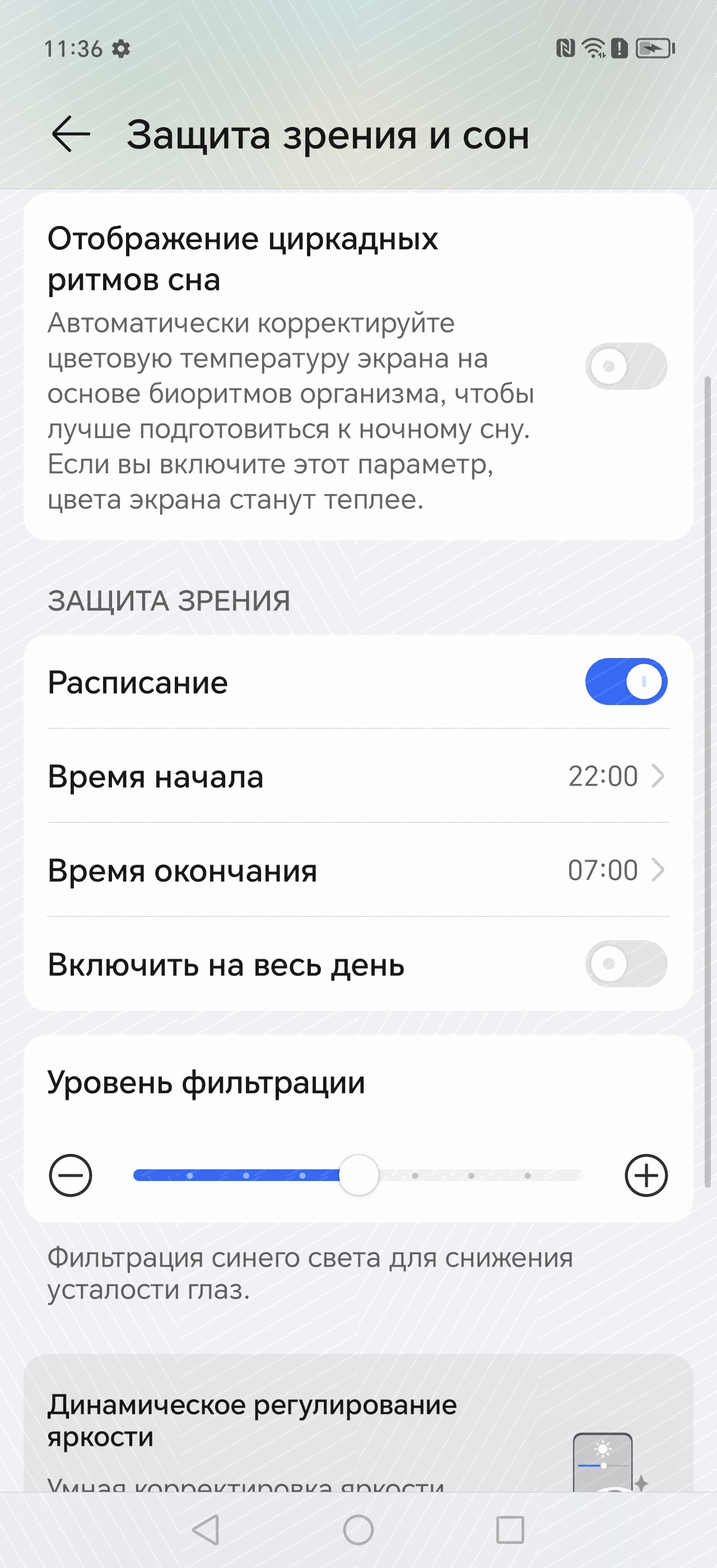Decrease filter level with minus button
The width and height of the screenshot is (717, 1568).
[71, 1175]
